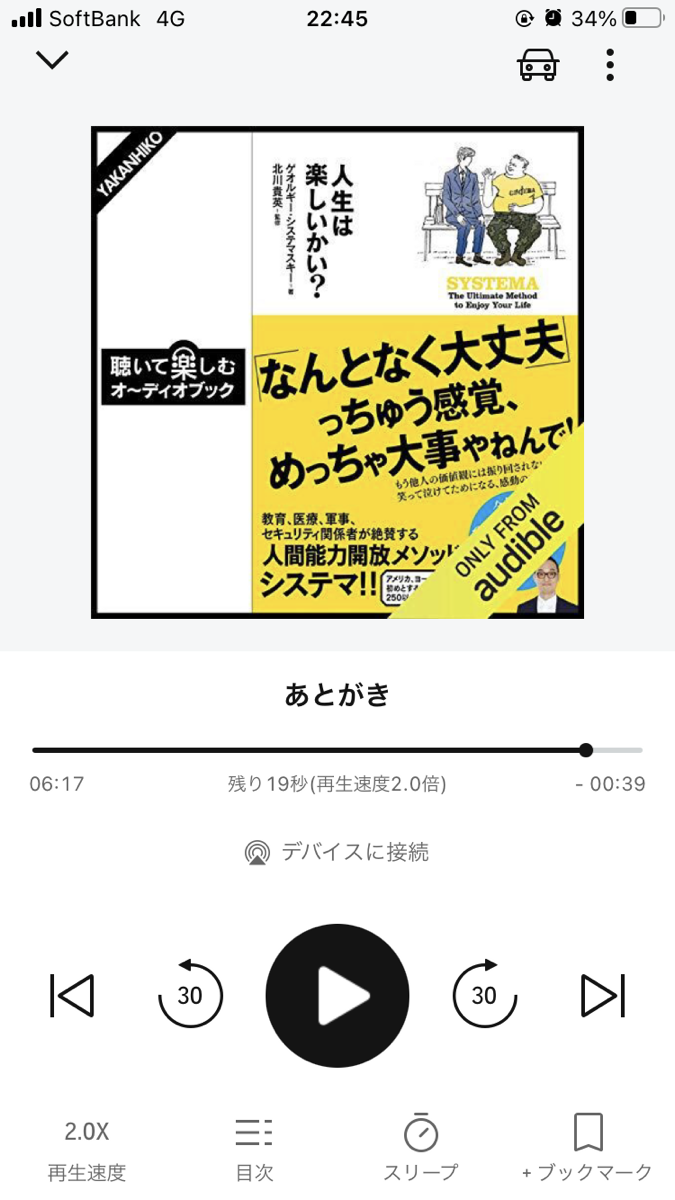Viewport: 675px width, 1200px height.
Task: Start playback with the play button
Action: coord(337,996)
